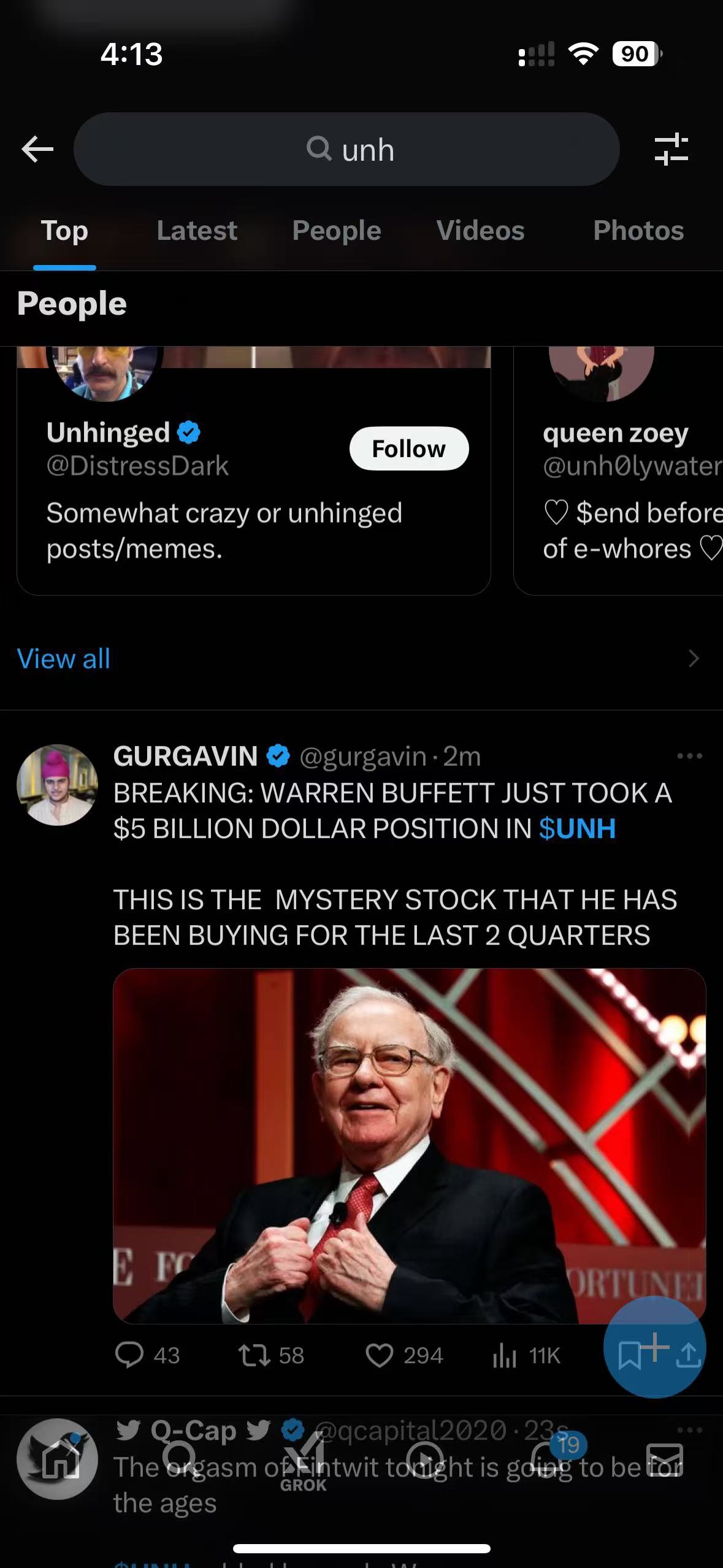Go back using the arrow icon
The width and height of the screenshot is (723, 1568).
37,149
